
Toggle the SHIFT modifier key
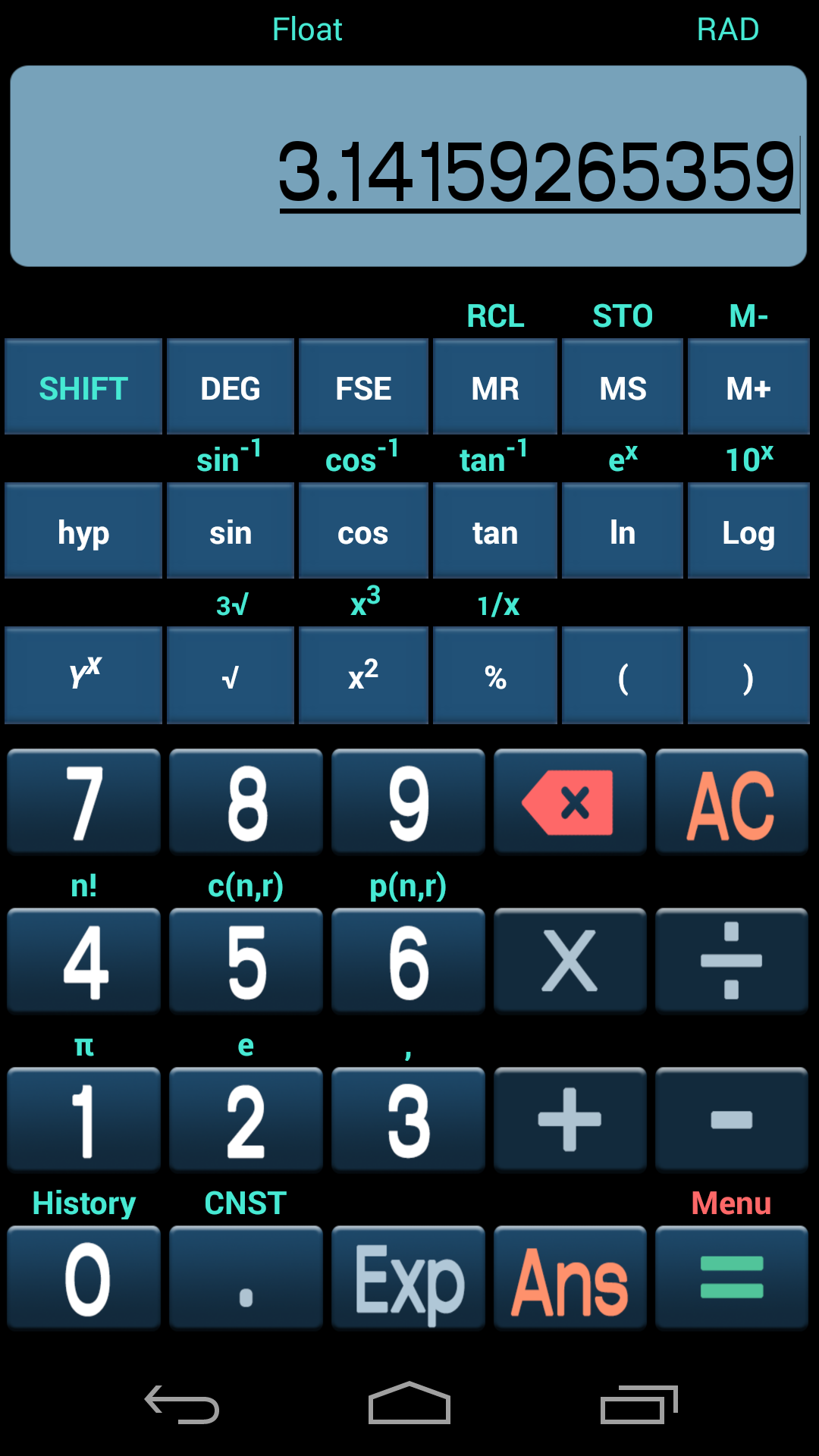click(x=83, y=387)
